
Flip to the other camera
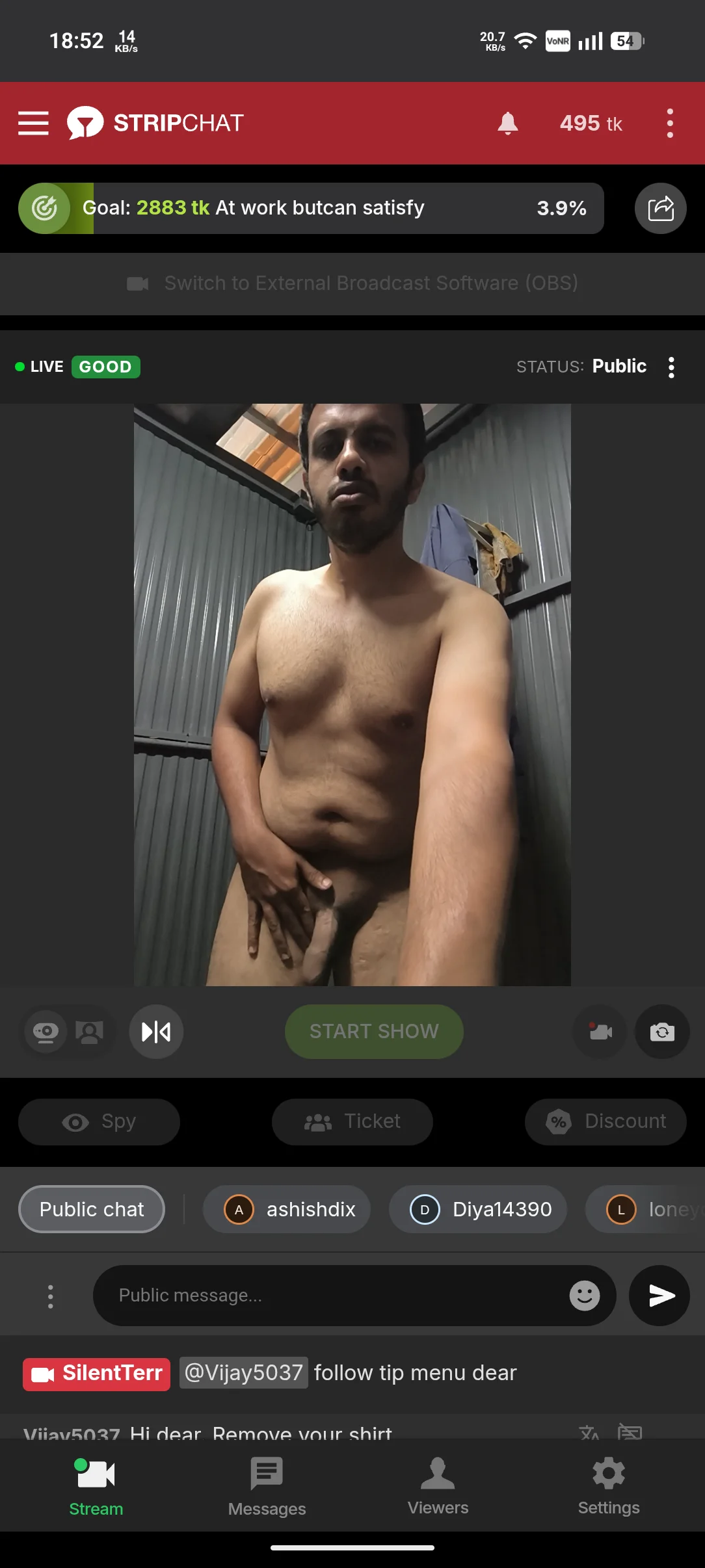[x=662, y=1032]
